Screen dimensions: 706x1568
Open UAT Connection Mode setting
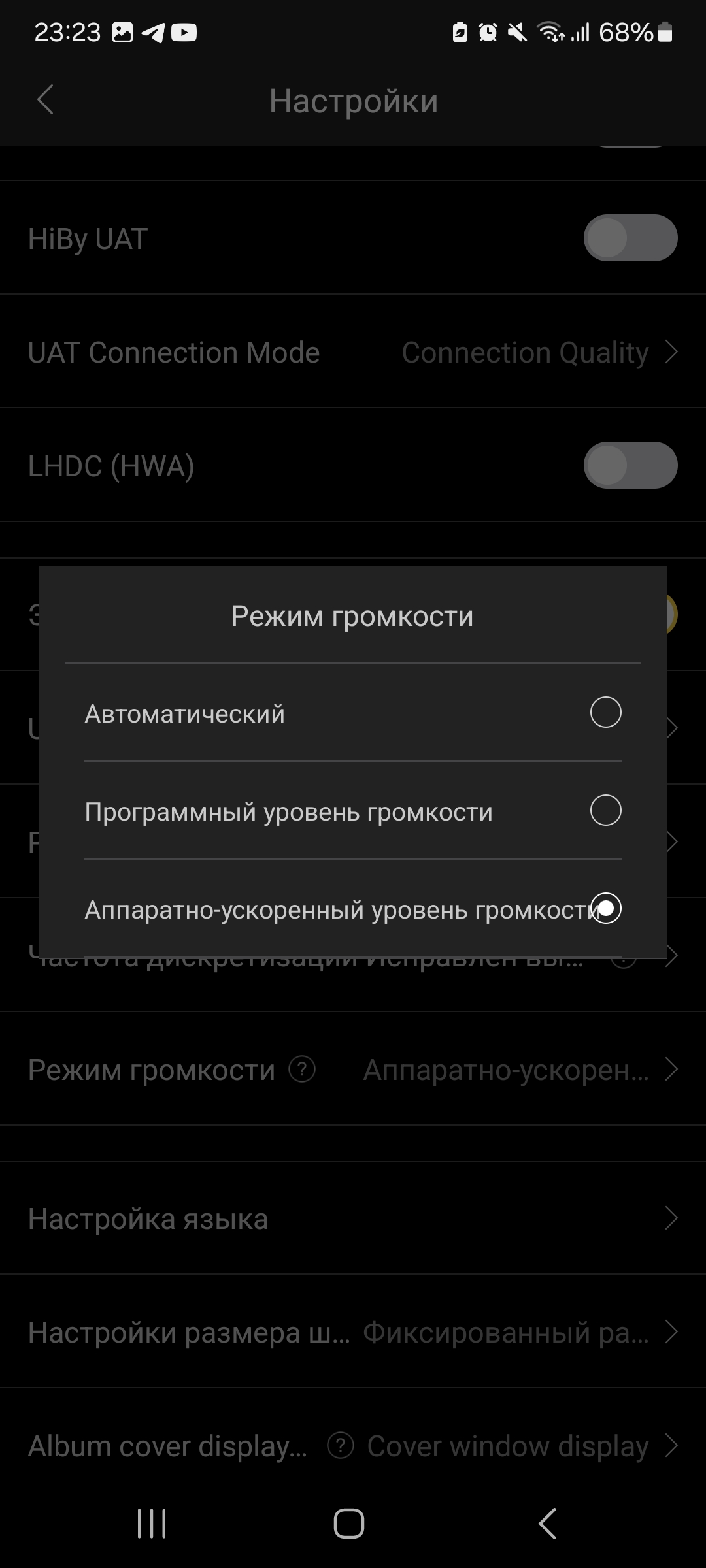353,352
